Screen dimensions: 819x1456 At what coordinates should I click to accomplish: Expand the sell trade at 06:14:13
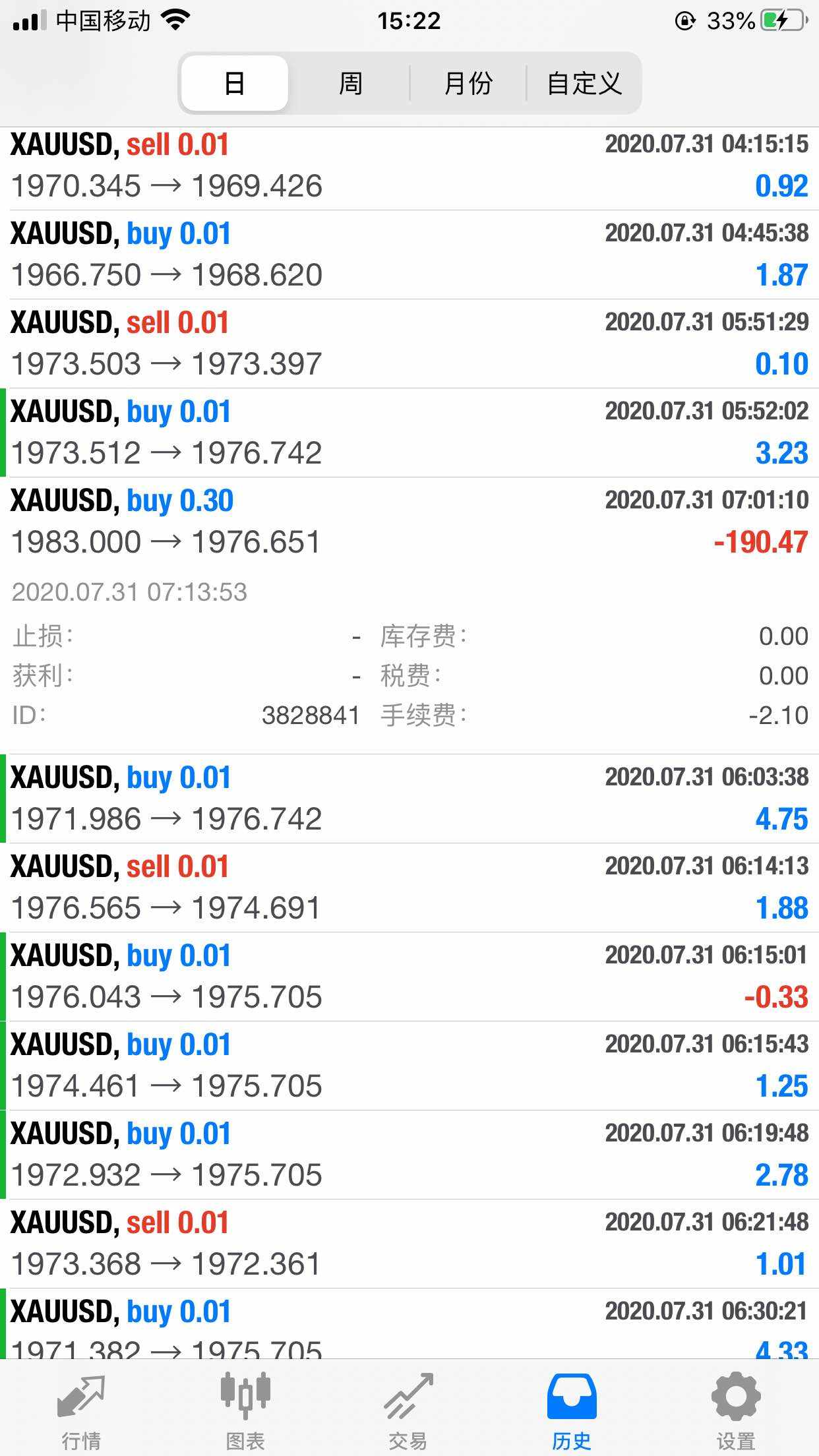[x=409, y=888]
